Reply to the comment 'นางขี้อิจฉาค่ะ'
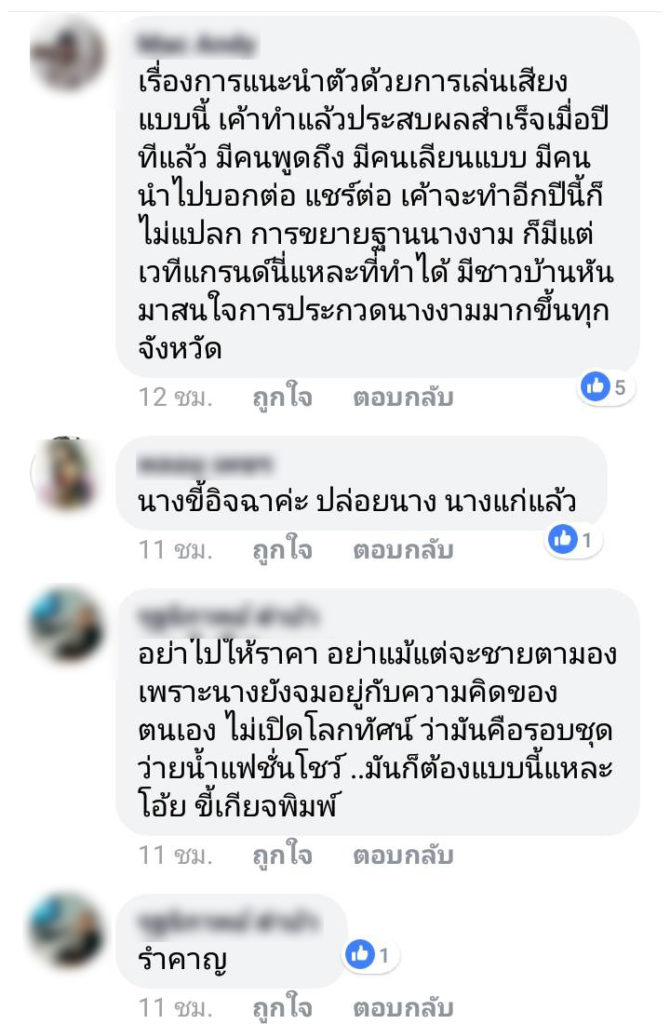 403,550
